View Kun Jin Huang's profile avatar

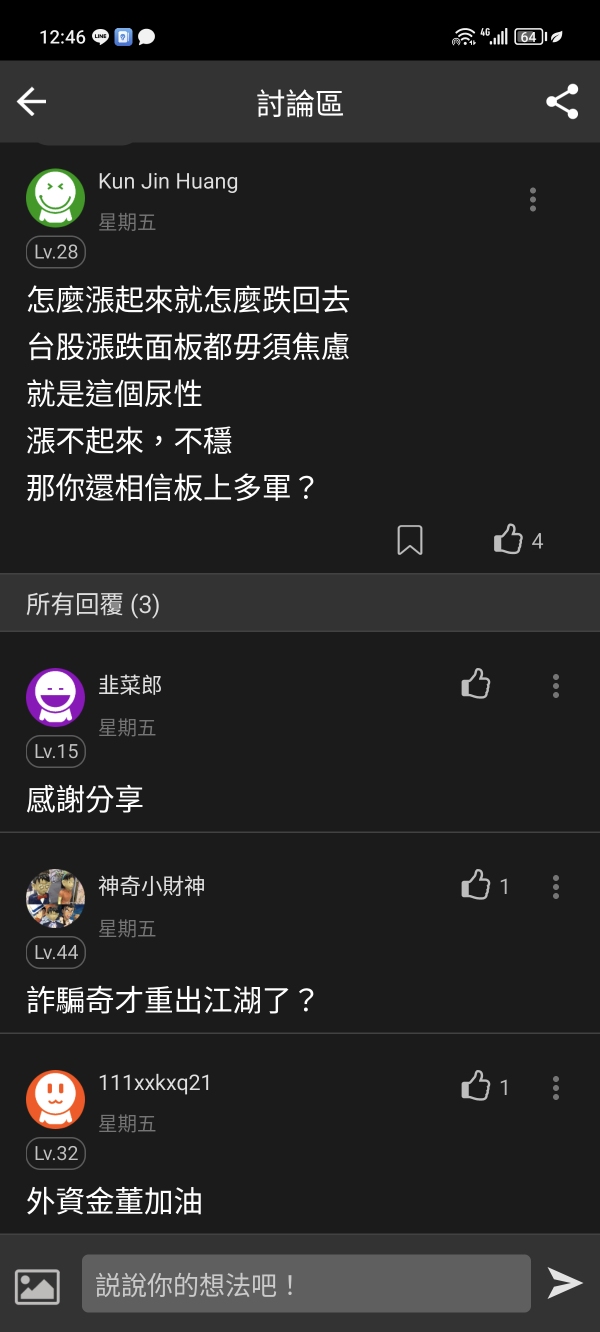(55, 198)
